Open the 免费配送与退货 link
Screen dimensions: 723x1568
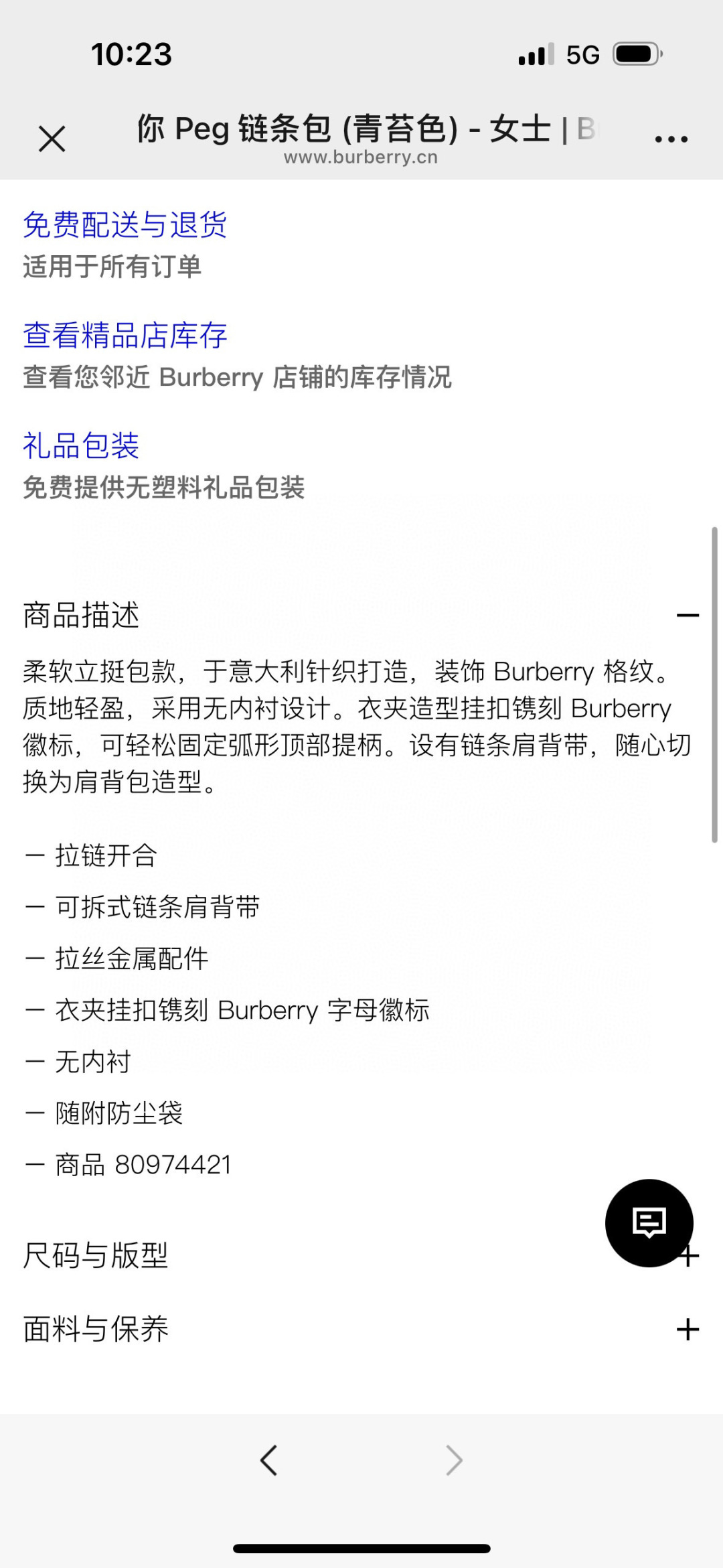[125, 225]
